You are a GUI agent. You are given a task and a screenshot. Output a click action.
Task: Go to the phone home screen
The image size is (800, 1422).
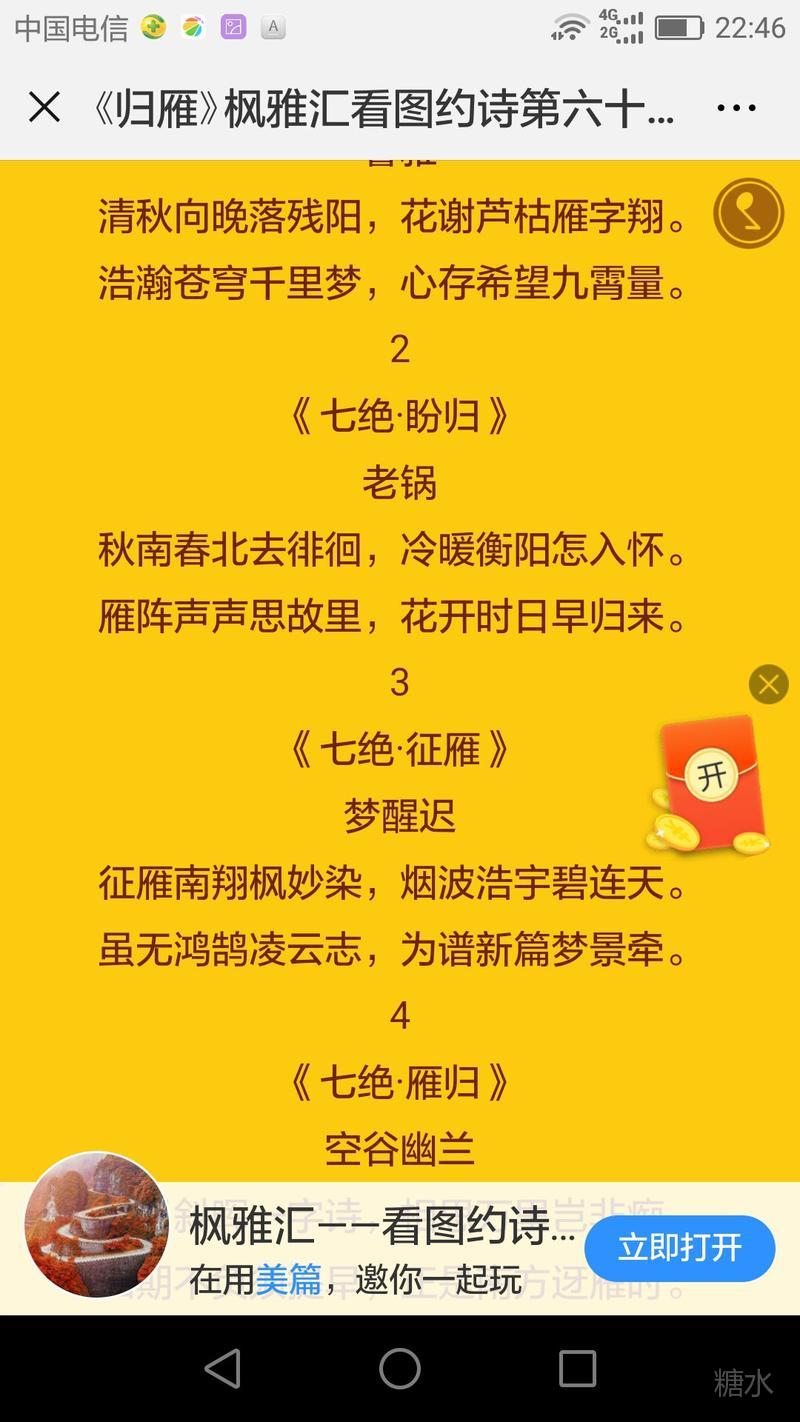400,1368
